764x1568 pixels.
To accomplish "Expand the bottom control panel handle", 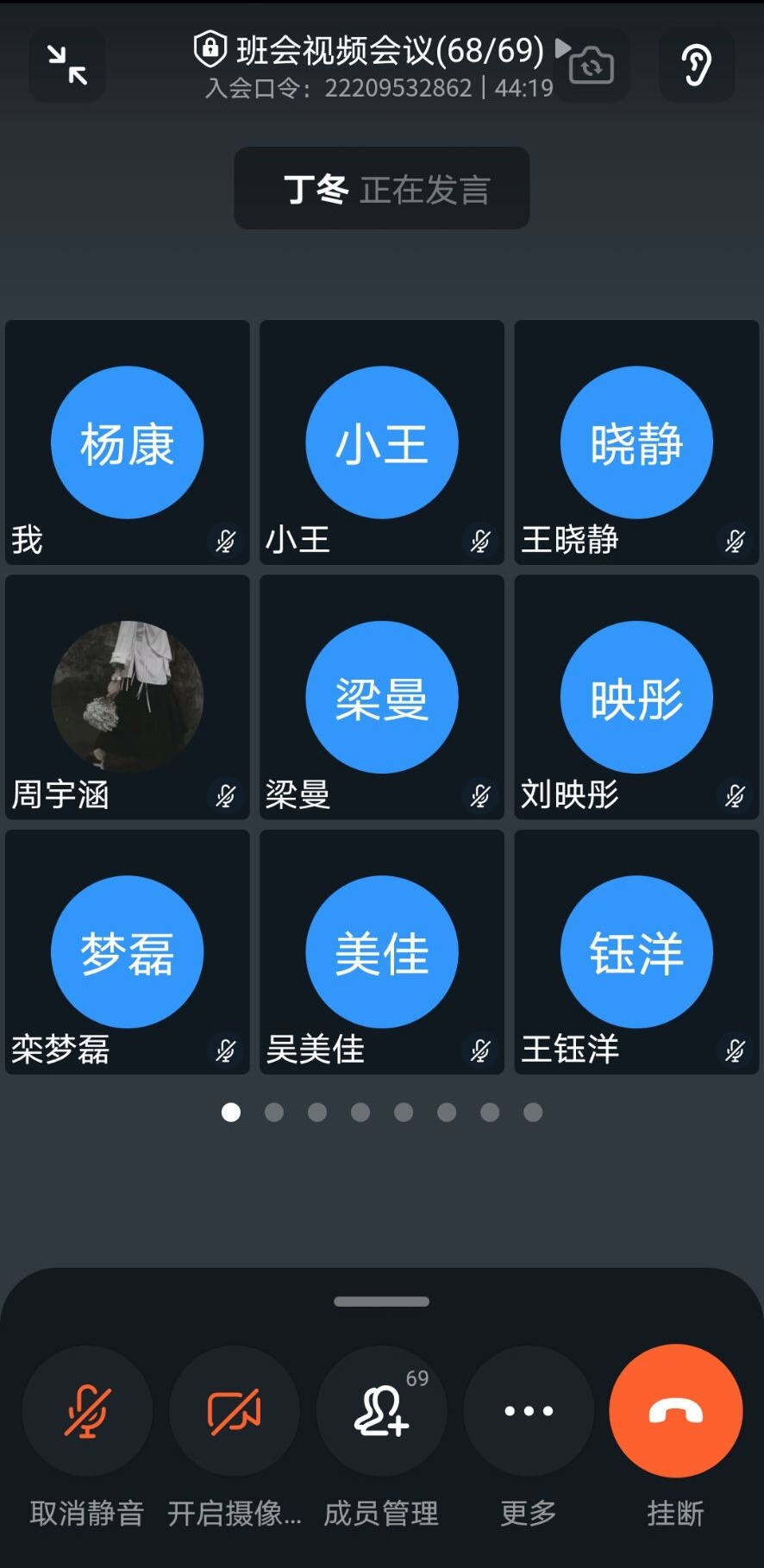I will pos(382,1301).
